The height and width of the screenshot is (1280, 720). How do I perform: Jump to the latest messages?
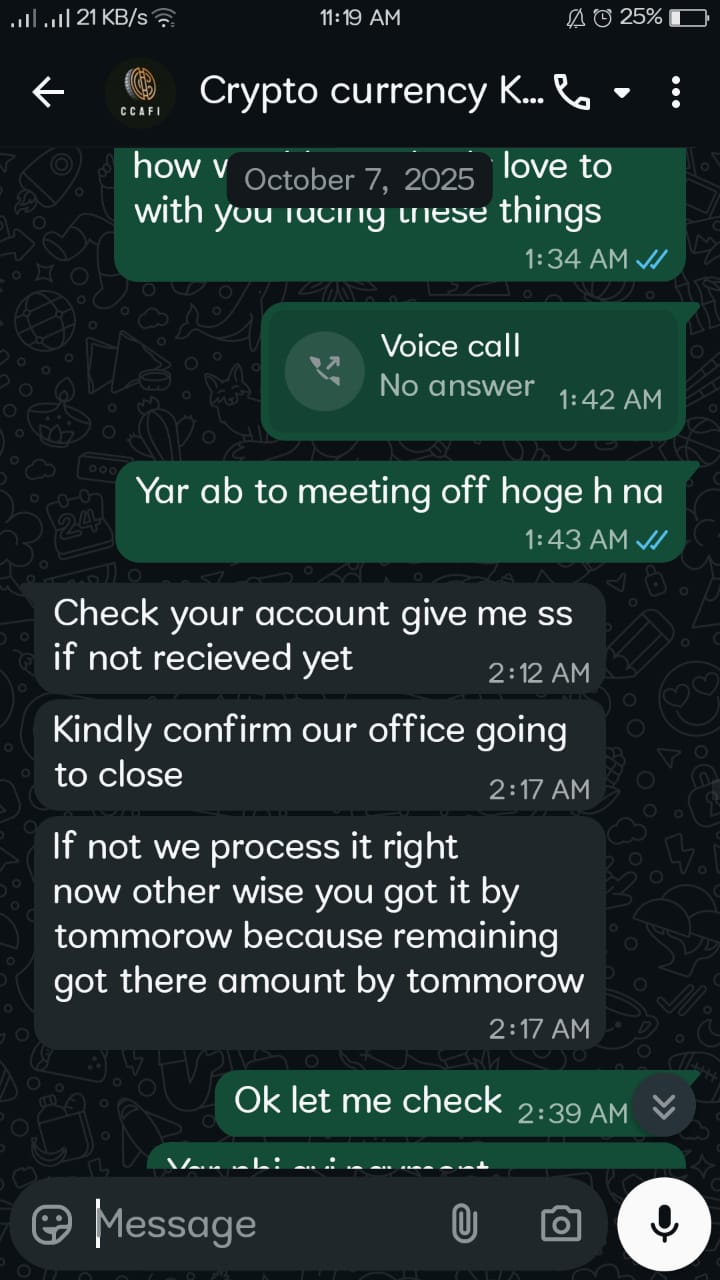click(x=663, y=1105)
